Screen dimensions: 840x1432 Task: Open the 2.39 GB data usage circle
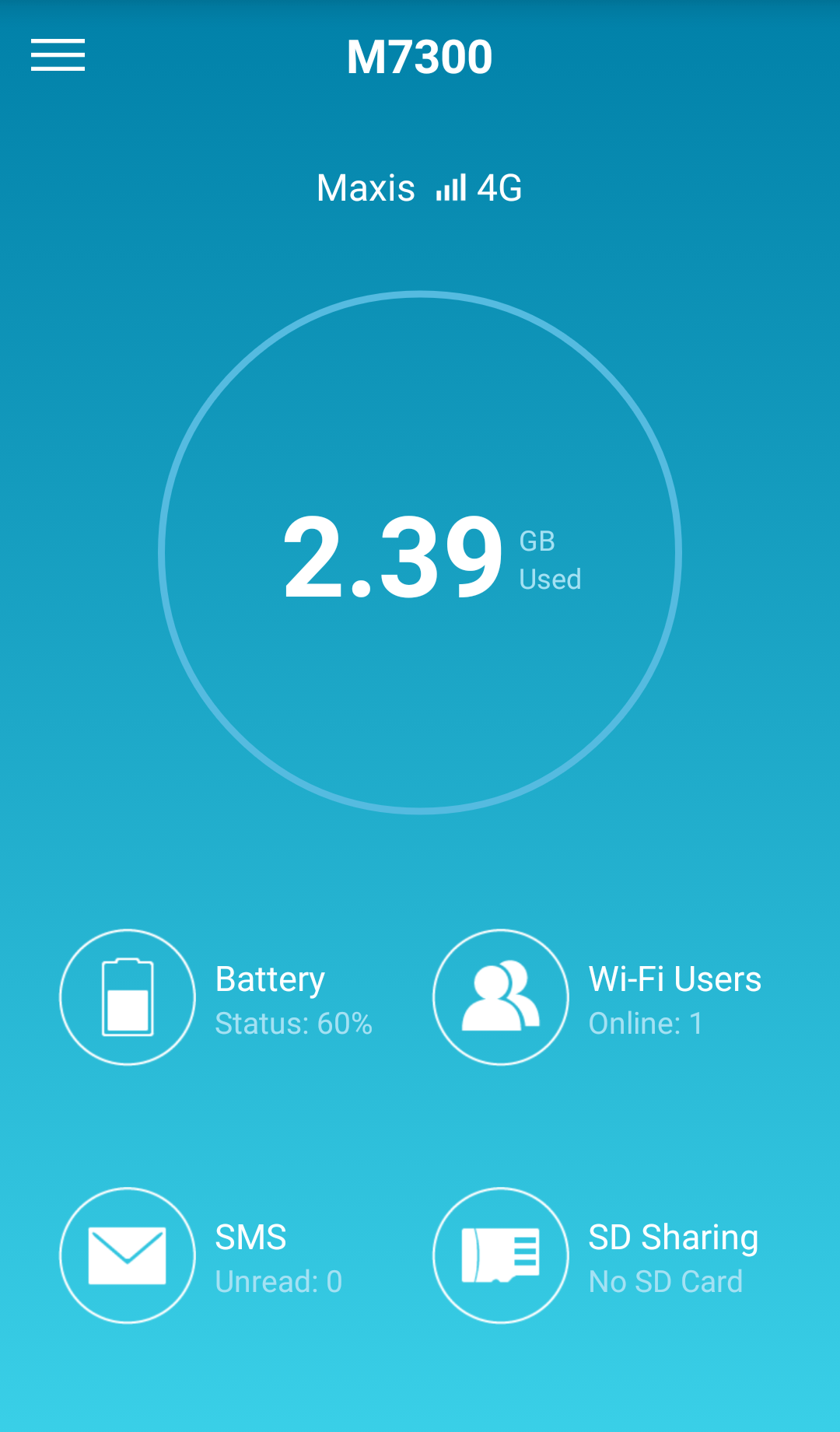pos(420,553)
